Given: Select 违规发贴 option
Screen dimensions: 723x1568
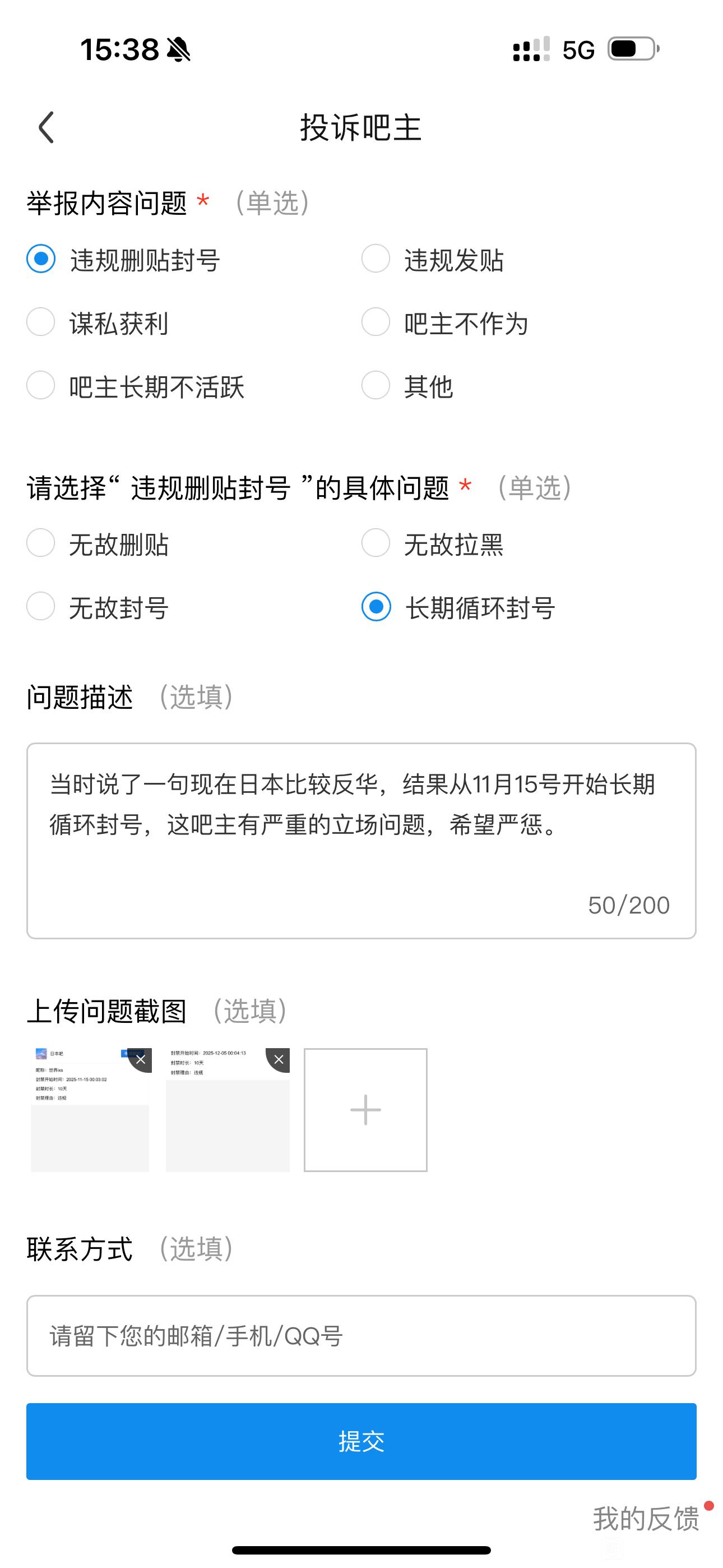Looking at the screenshot, I should coord(376,259).
